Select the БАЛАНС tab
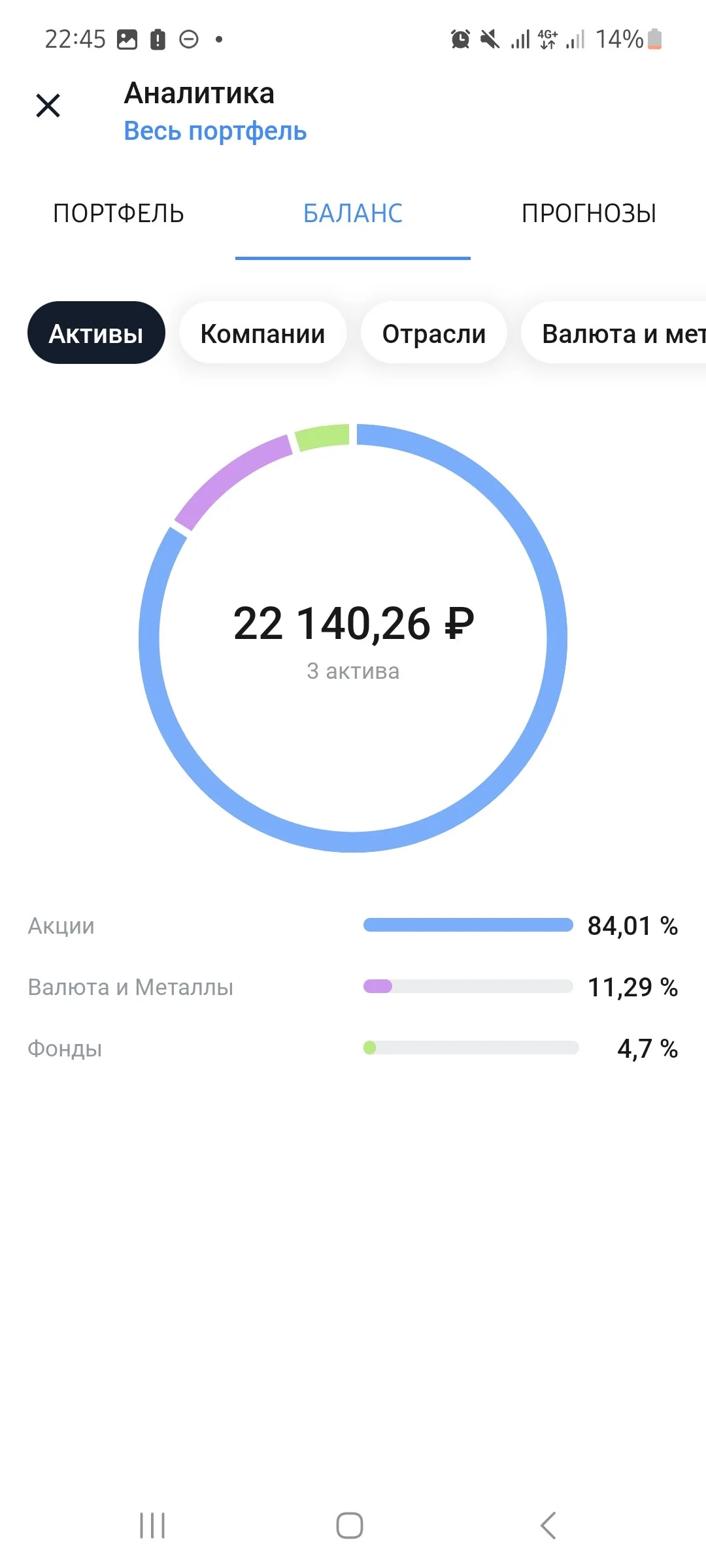Image resolution: width=706 pixels, height=1568 pixels. (353, 214)
